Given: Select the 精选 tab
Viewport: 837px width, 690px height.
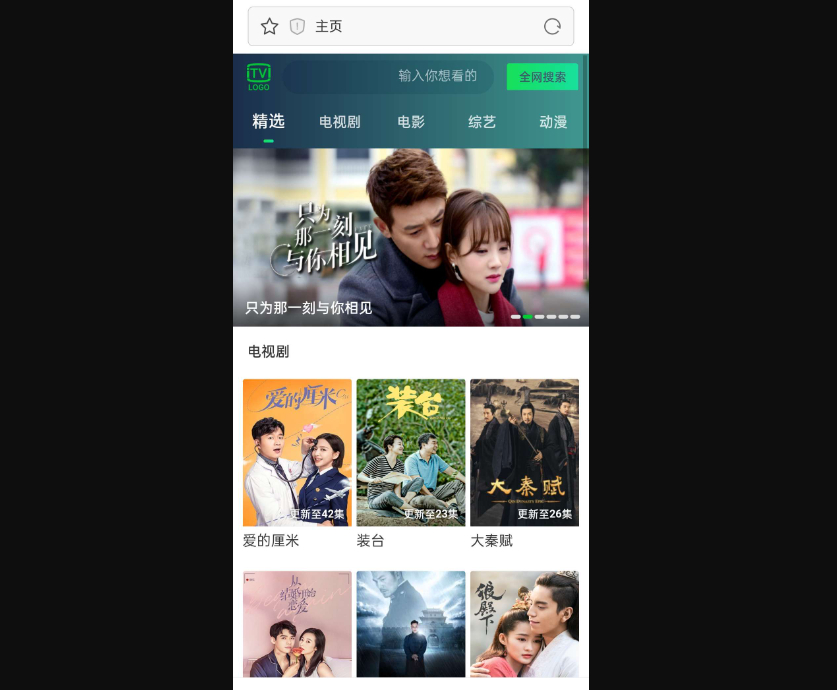Looking at the screenshot, I should tap(268, 122).
